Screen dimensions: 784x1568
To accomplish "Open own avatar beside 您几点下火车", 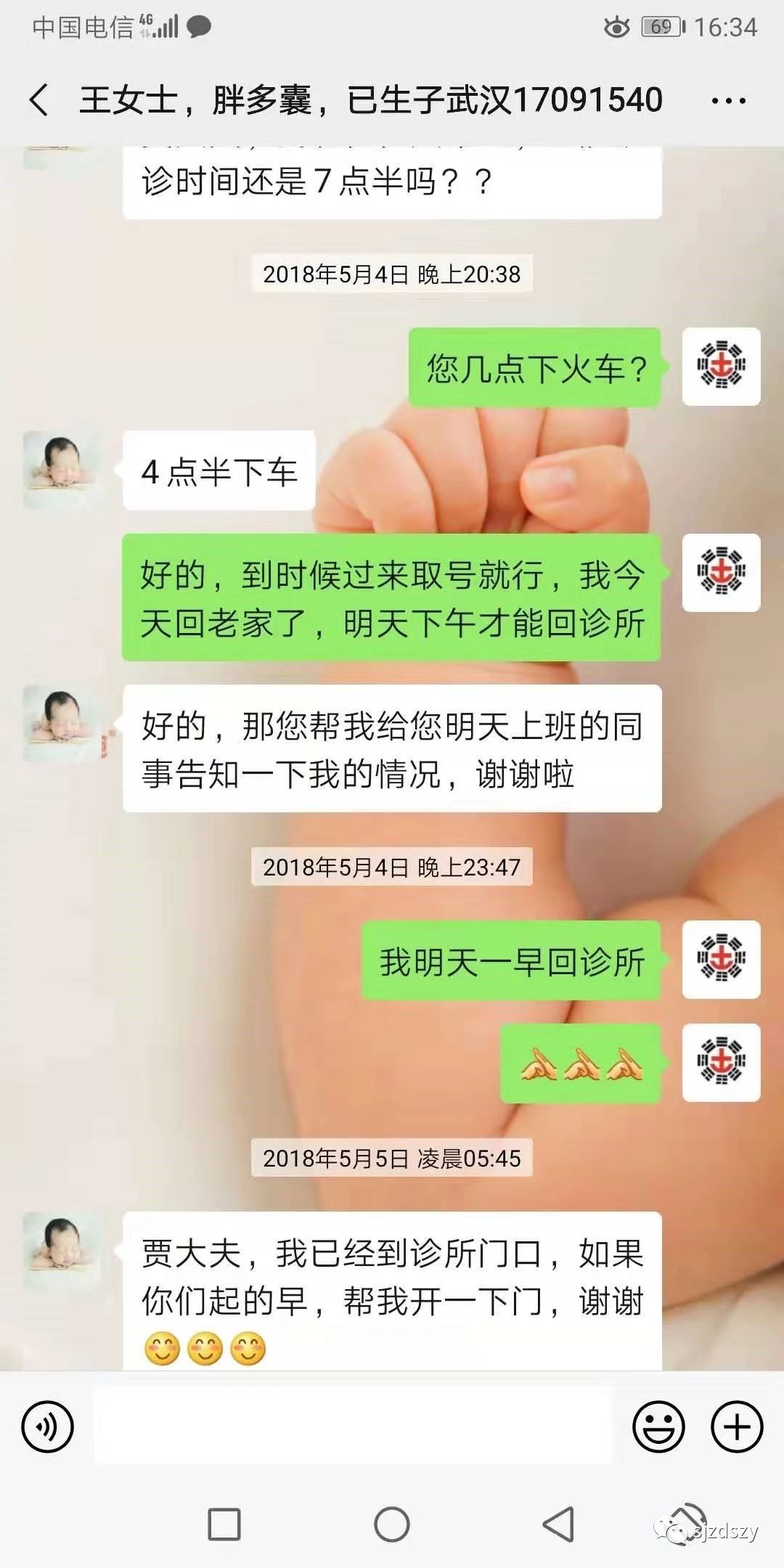I will [x=722, y=367].
